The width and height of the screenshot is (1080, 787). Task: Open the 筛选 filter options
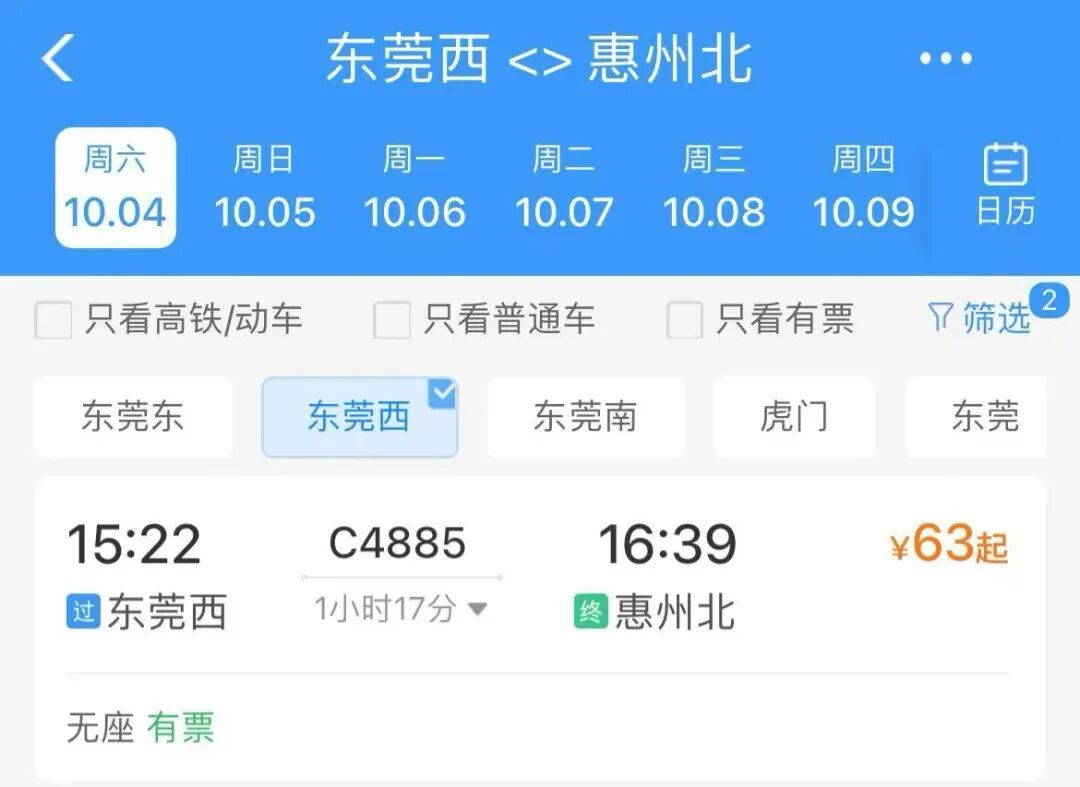click(980, 318)
